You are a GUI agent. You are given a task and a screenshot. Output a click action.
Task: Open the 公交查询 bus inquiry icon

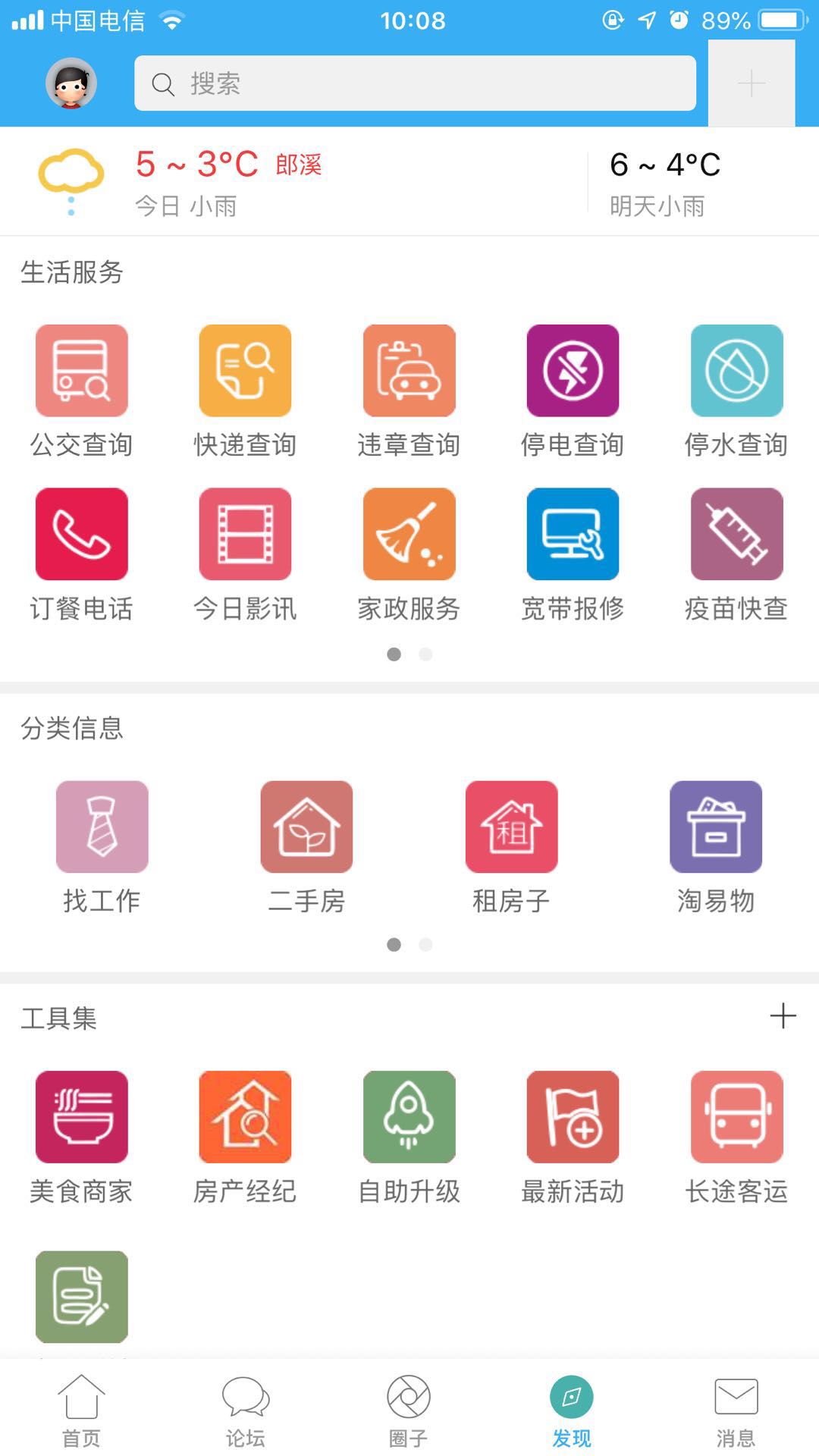[81, 371]
